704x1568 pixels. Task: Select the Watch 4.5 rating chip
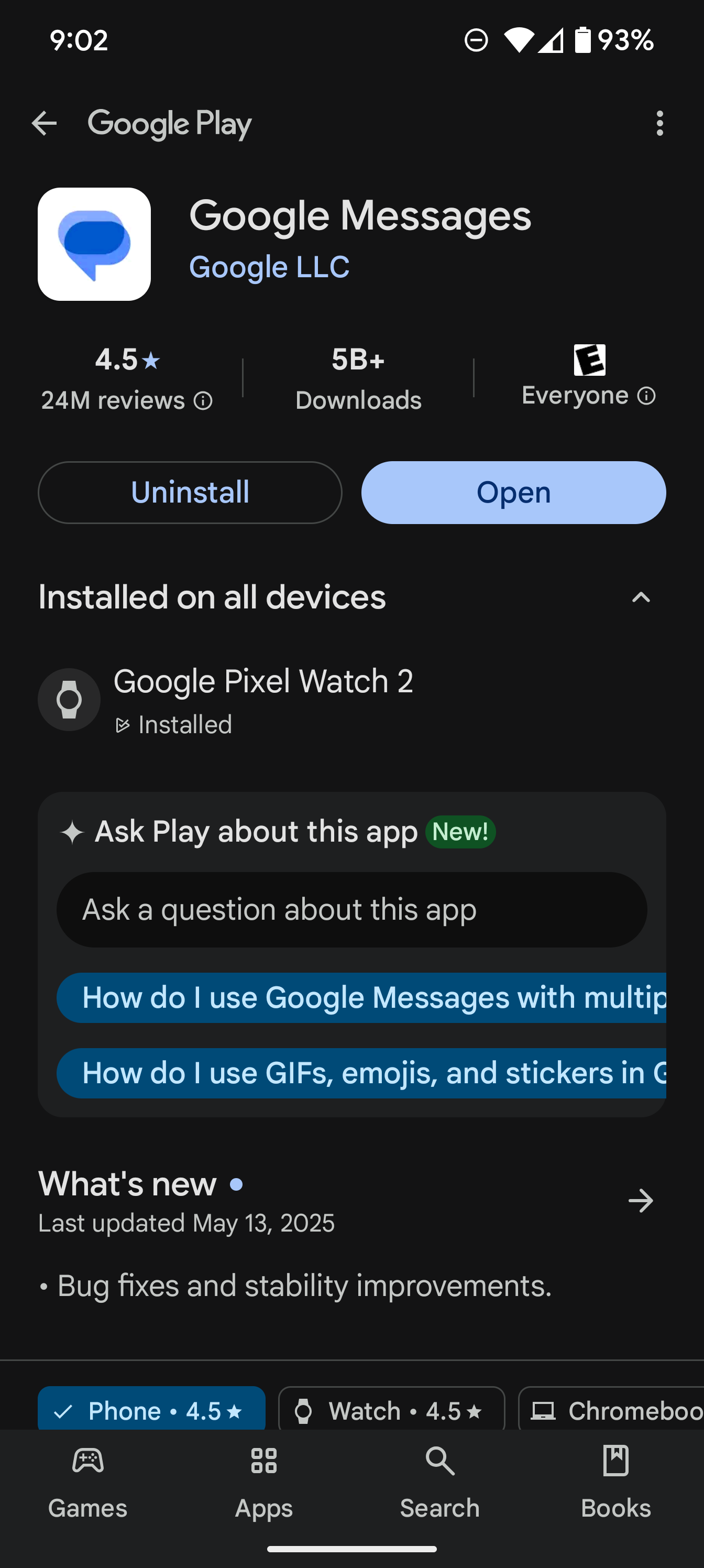pyautogui.click(x=391, y=1410)
